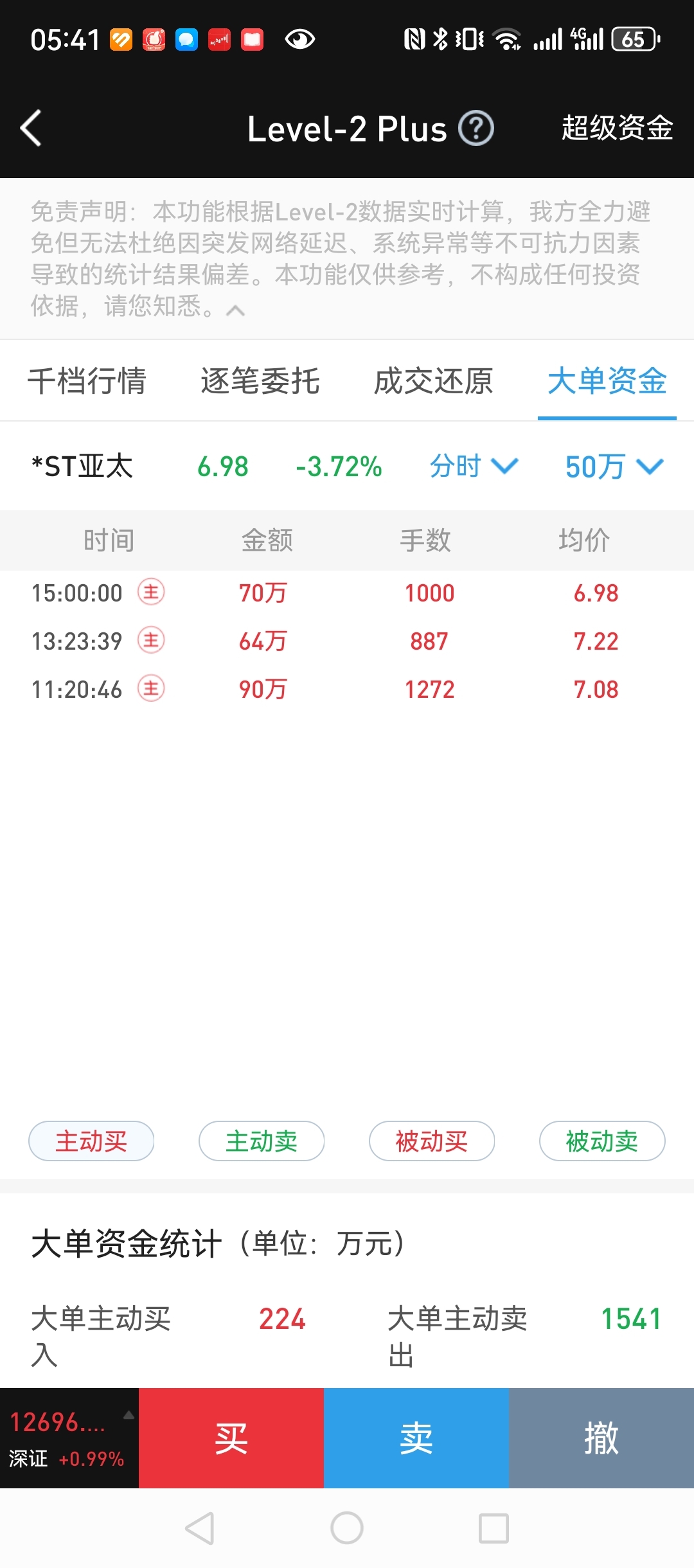
Task: Go to the system home screen
Action: point(347,1528)
